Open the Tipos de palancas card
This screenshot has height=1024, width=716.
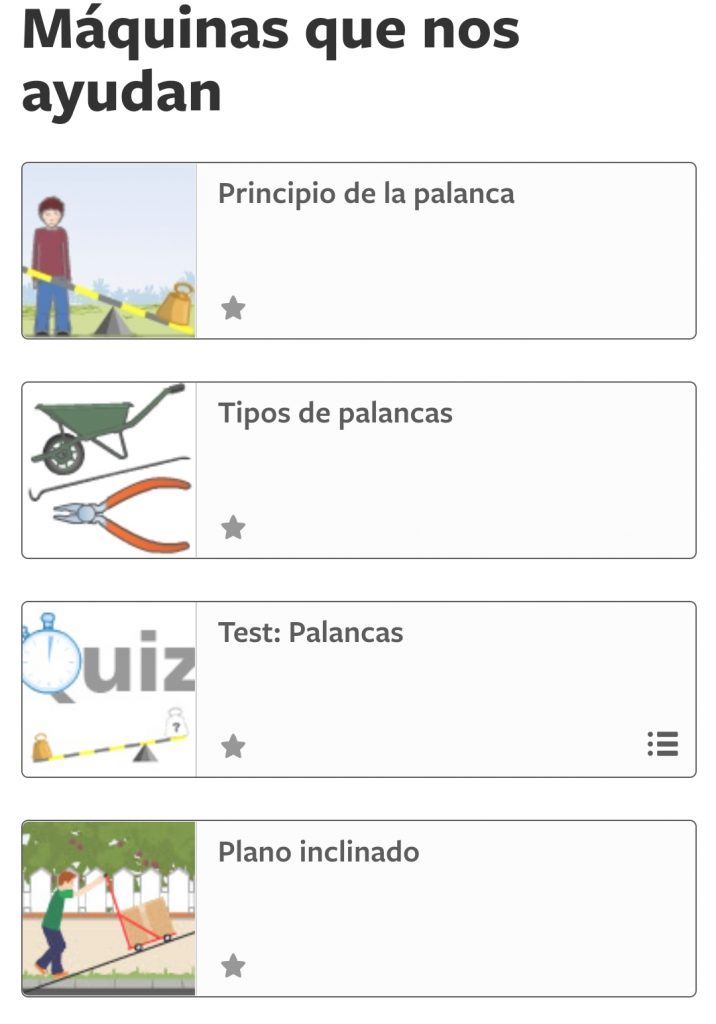(x=335, y=413)
